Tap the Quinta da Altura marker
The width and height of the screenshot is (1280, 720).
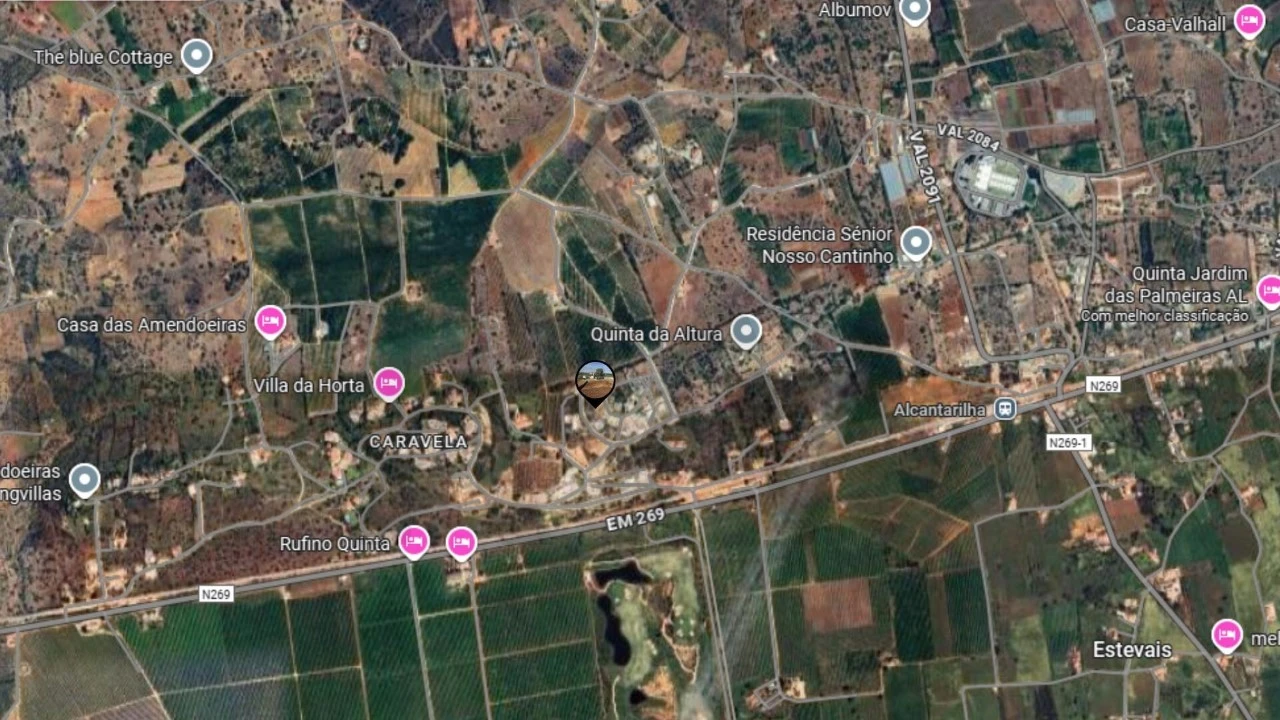coord(745,330)
